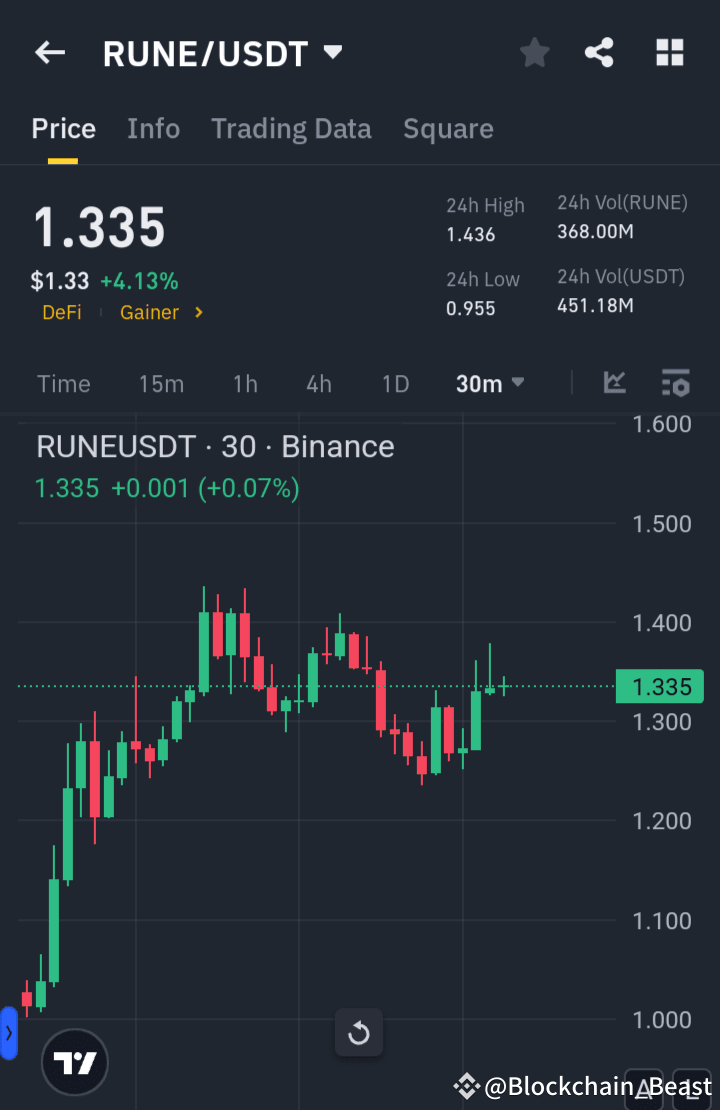Add RUNE/USDT to favorites with star icon

[x=534, y=53]
